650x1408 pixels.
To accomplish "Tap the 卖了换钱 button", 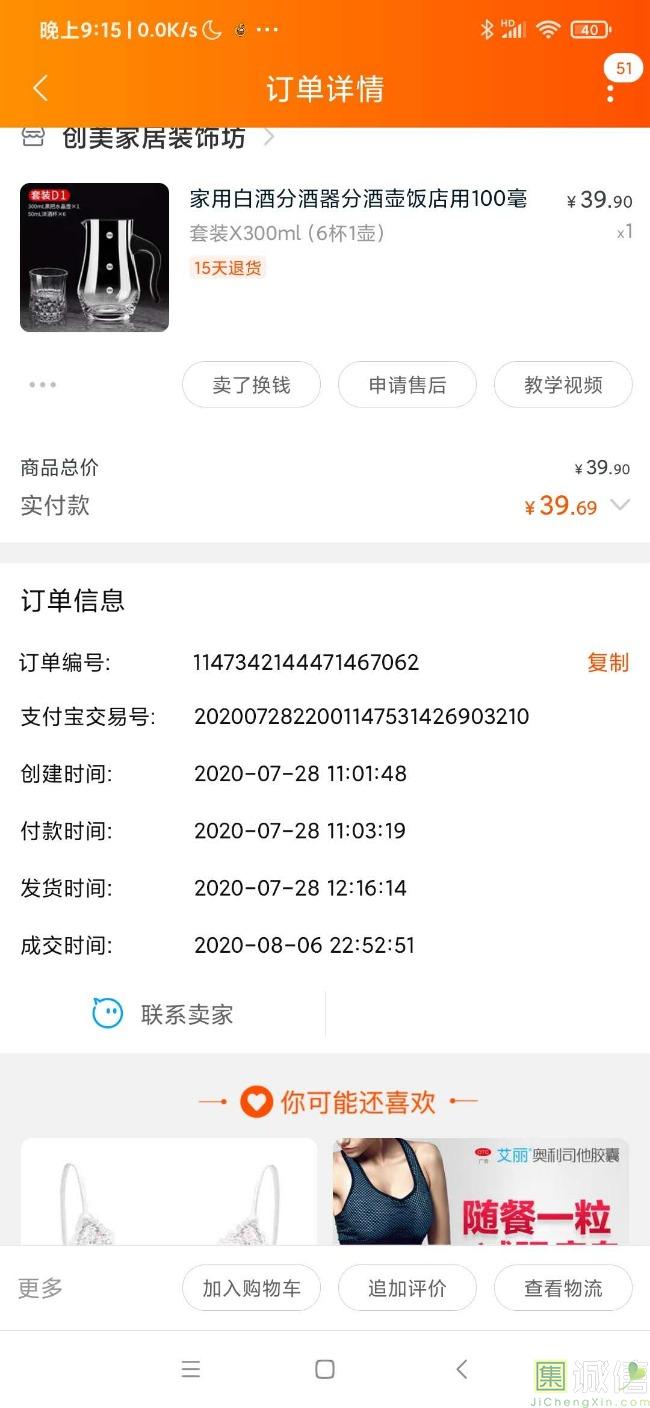I will click(x=251, y=385).
